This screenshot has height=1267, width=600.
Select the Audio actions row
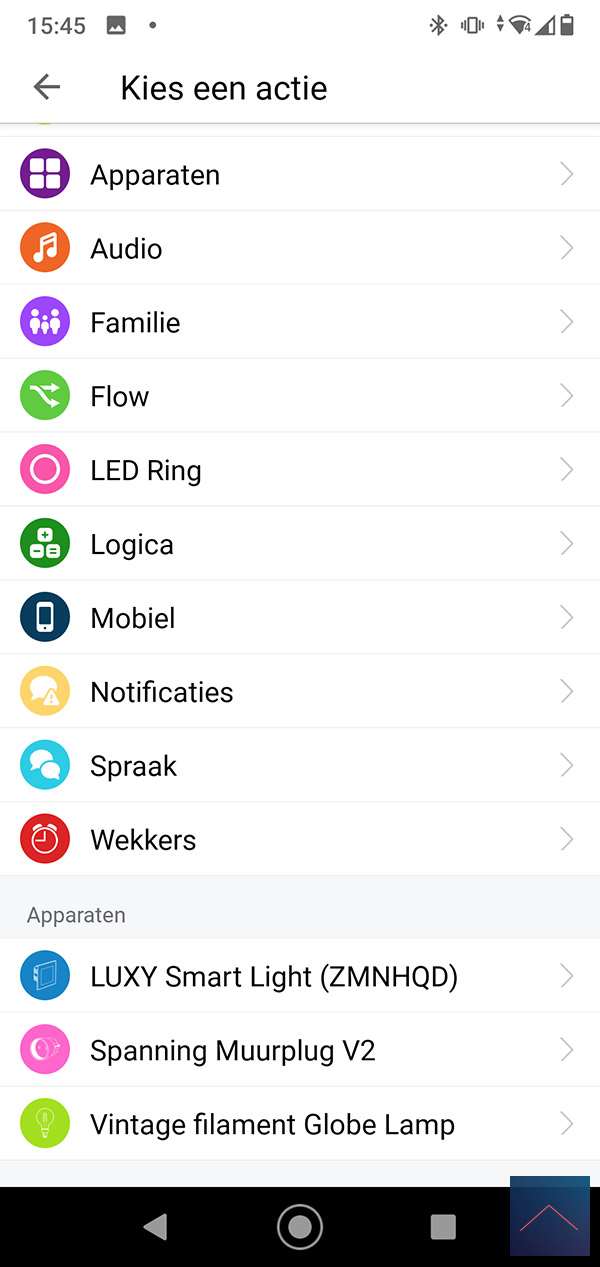point(300,249)
